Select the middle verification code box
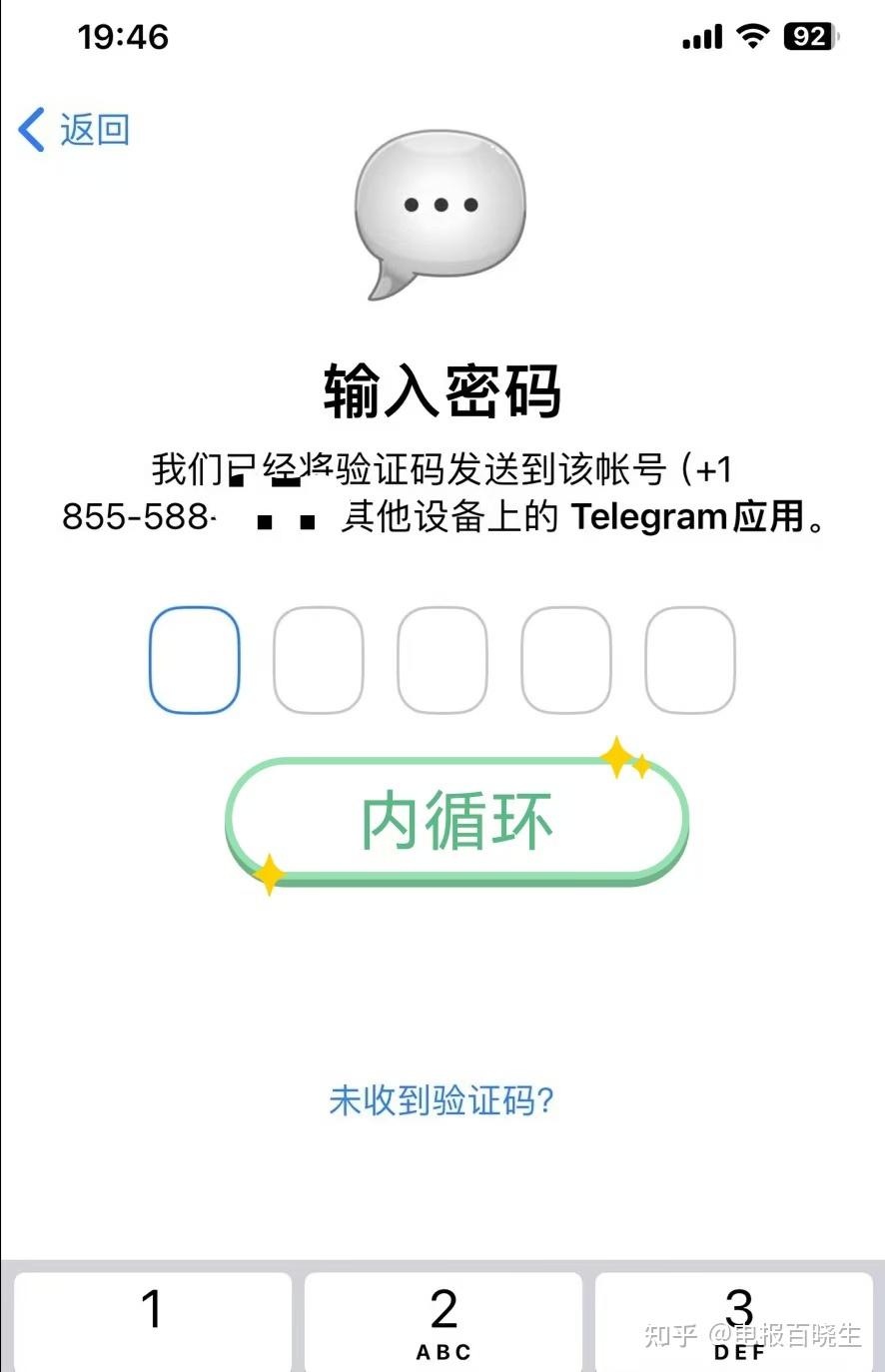Image resolution: width=885 pixels, height=1372 pixels. click(x=442, y=660)
